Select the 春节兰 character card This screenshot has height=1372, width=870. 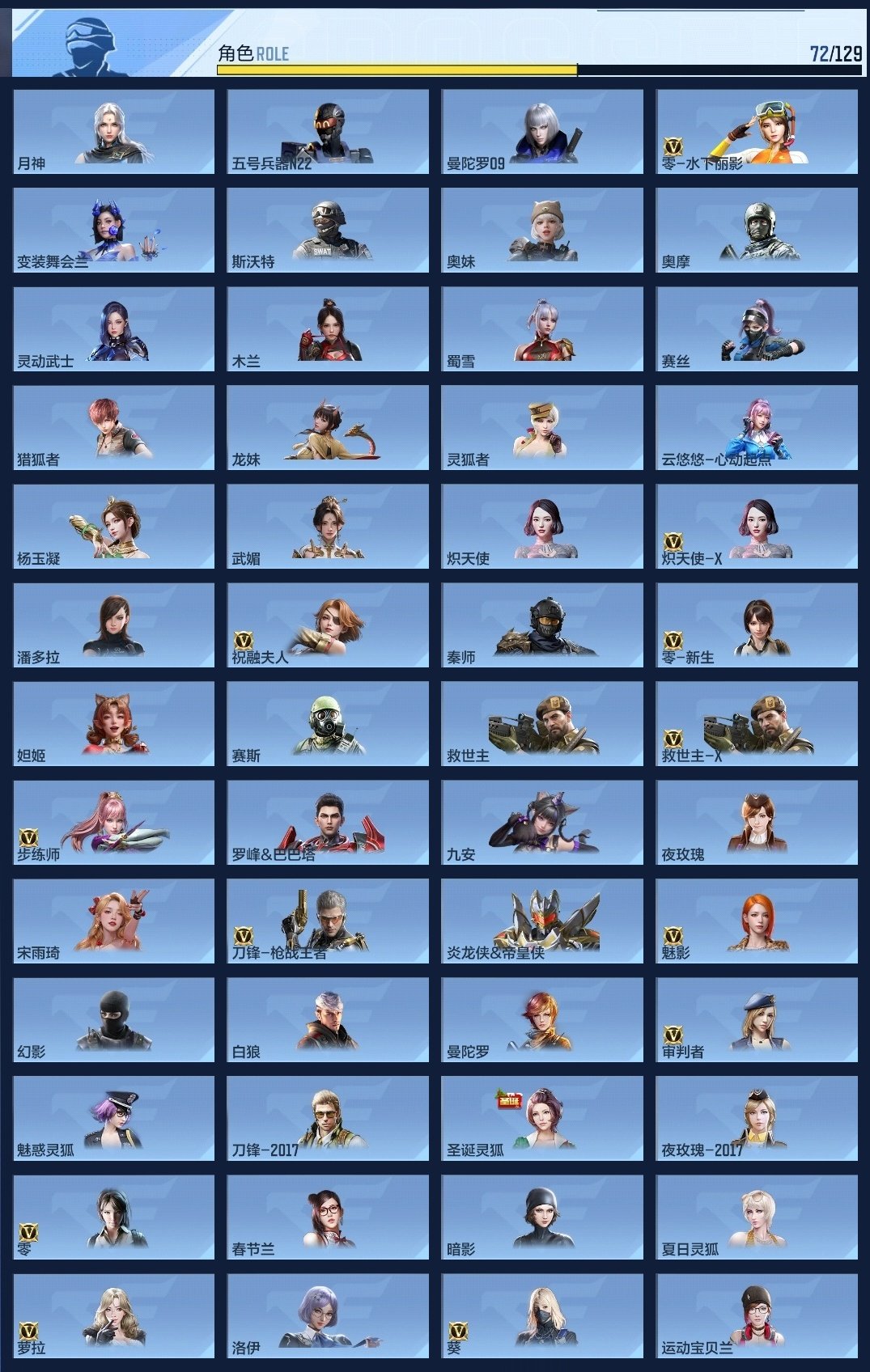click(x=328, y=1217)
